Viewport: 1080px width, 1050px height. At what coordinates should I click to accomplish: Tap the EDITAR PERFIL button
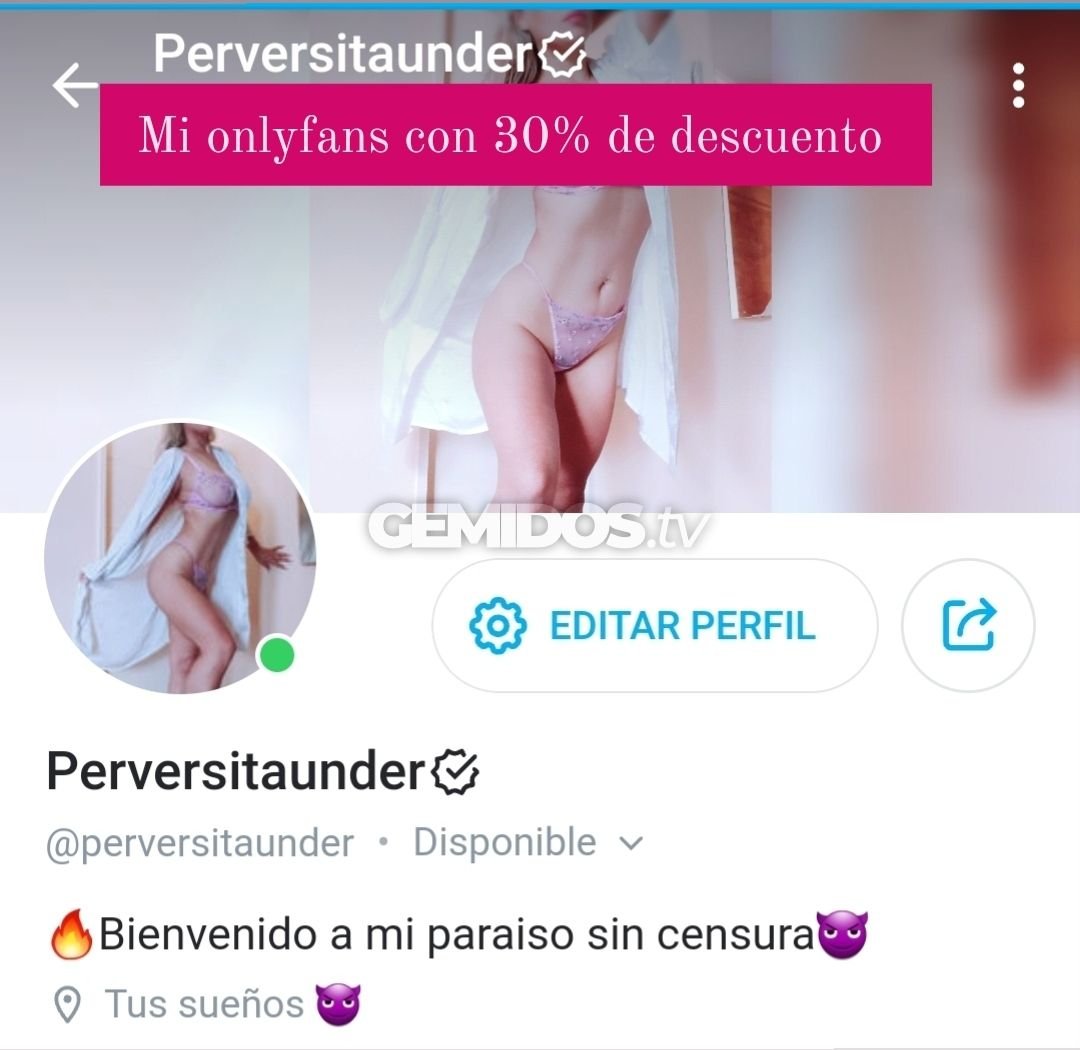click(x=654, y=626)
